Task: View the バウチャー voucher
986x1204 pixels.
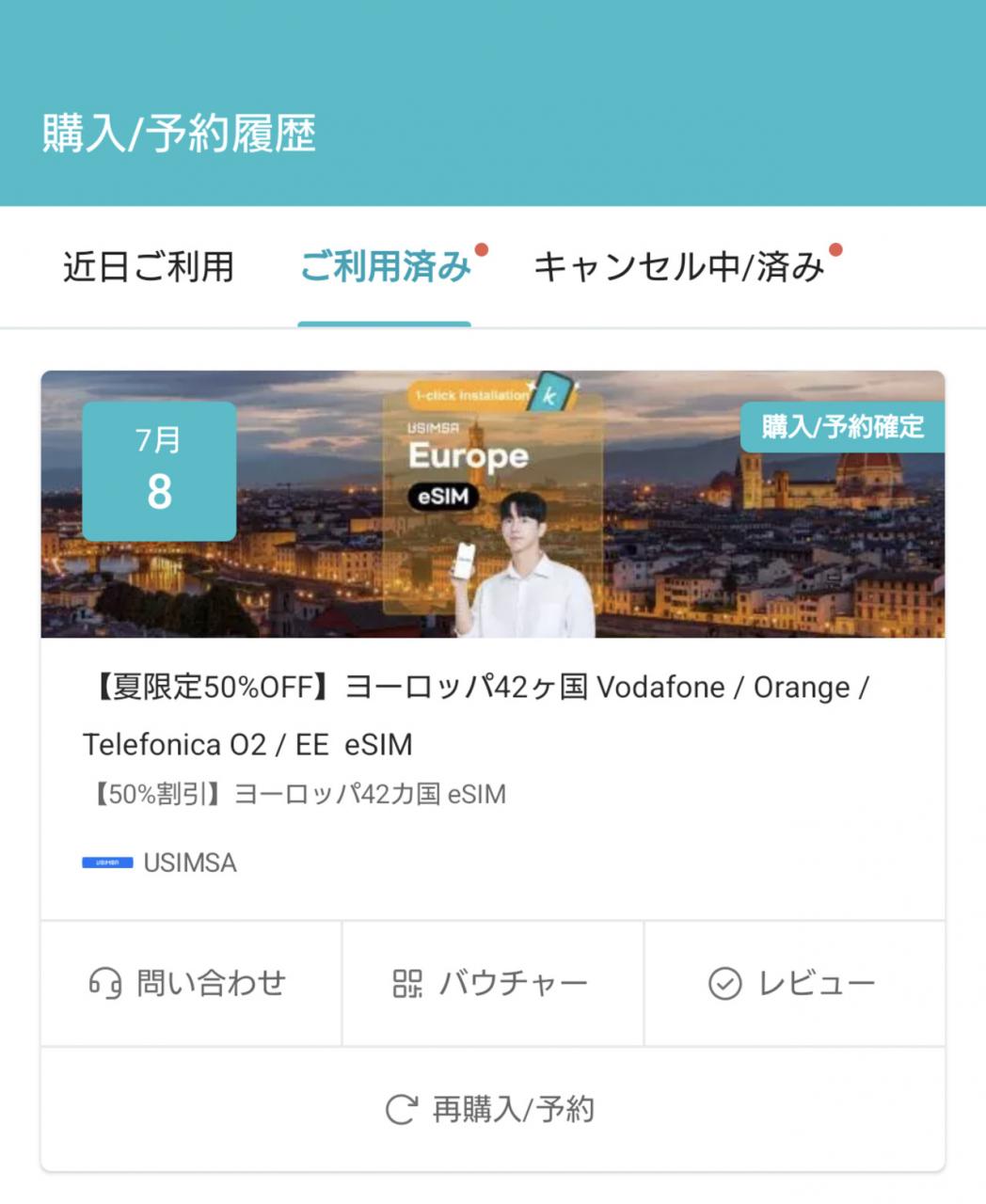Action: [x=492, y=984]
